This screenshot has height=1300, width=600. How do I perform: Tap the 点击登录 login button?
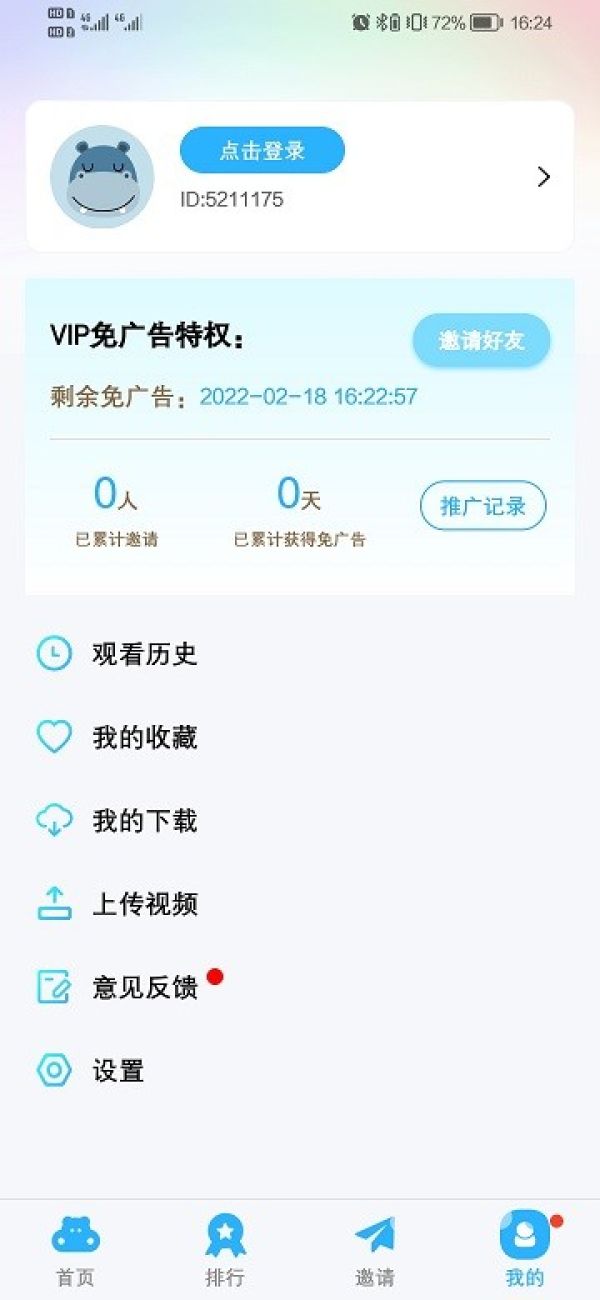click(x=262, y=151)
